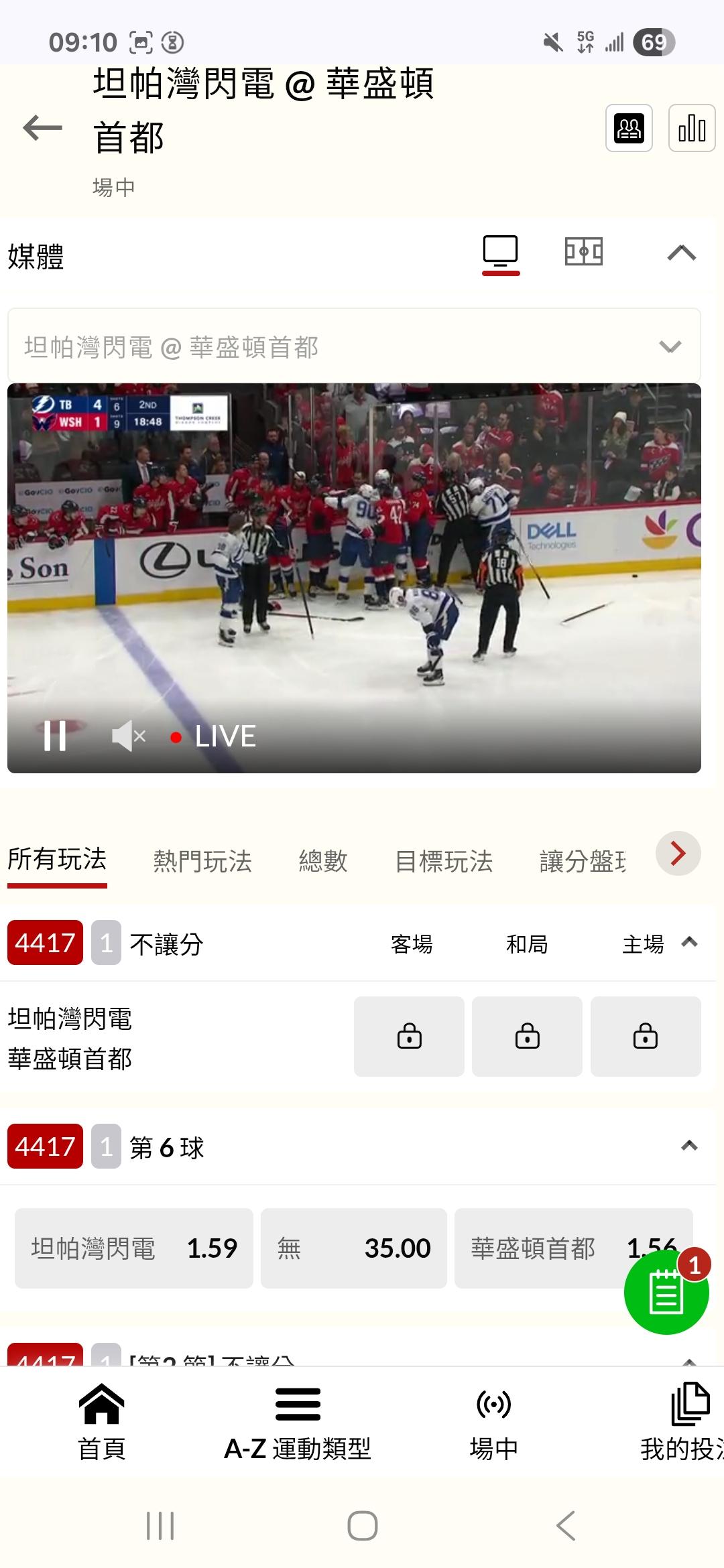Collapse the 不讓分 market
The width and height of the screenshot is (724, 1568).
pos(689,942)
